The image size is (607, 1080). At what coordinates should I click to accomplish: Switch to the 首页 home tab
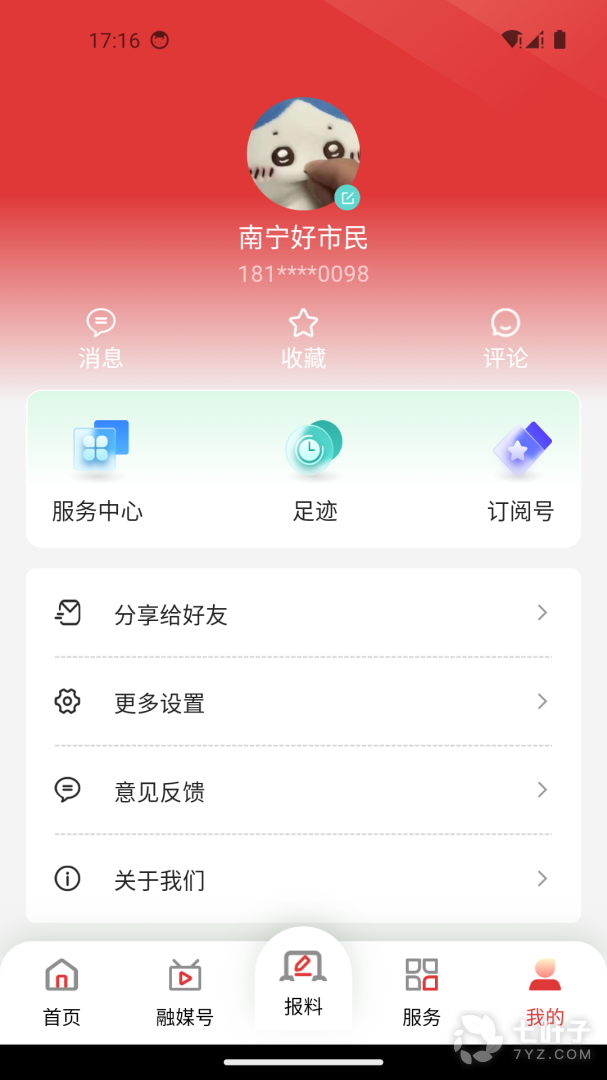point(62,993)
